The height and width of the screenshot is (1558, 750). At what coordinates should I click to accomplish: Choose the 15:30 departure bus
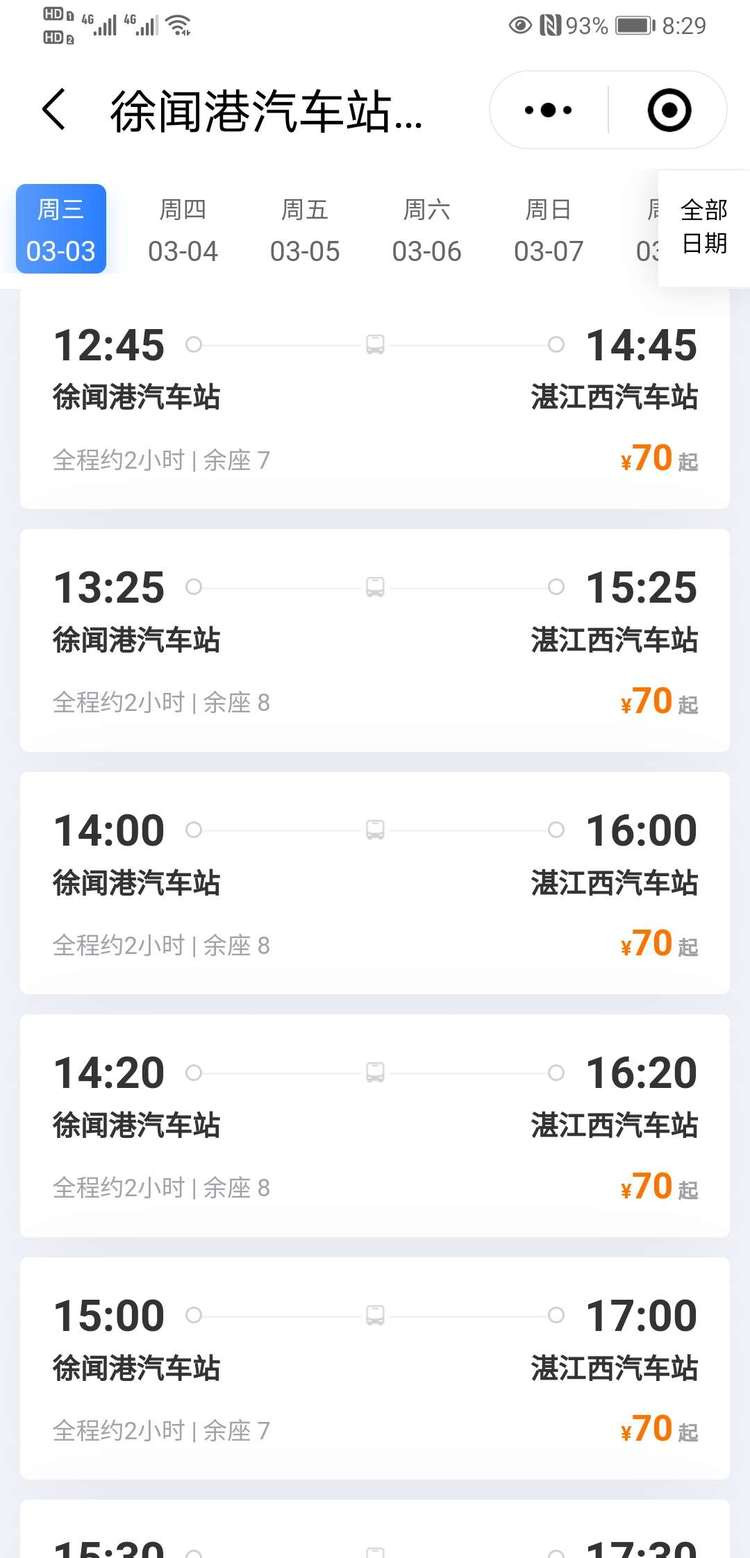375,1529
